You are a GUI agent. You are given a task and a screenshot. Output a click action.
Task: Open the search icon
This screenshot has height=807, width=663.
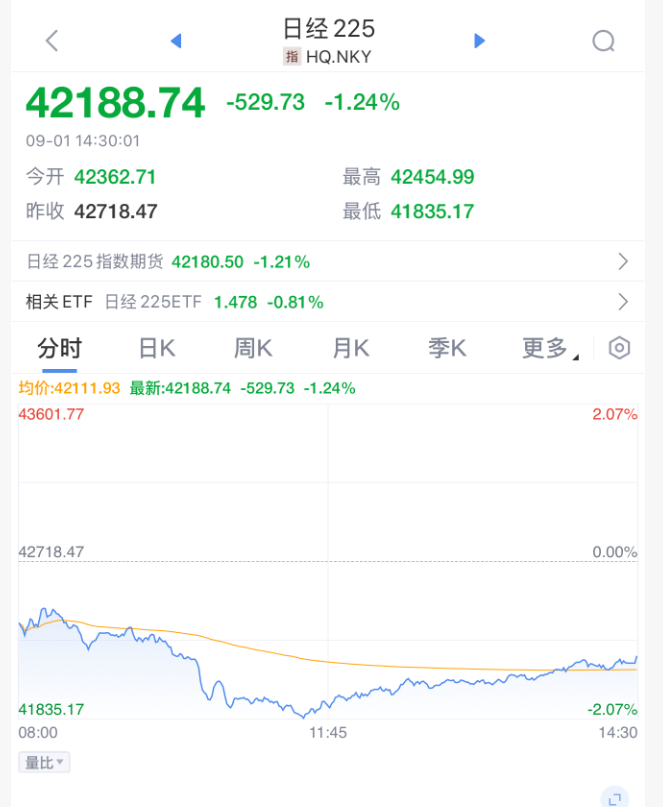tap(603, 41)
